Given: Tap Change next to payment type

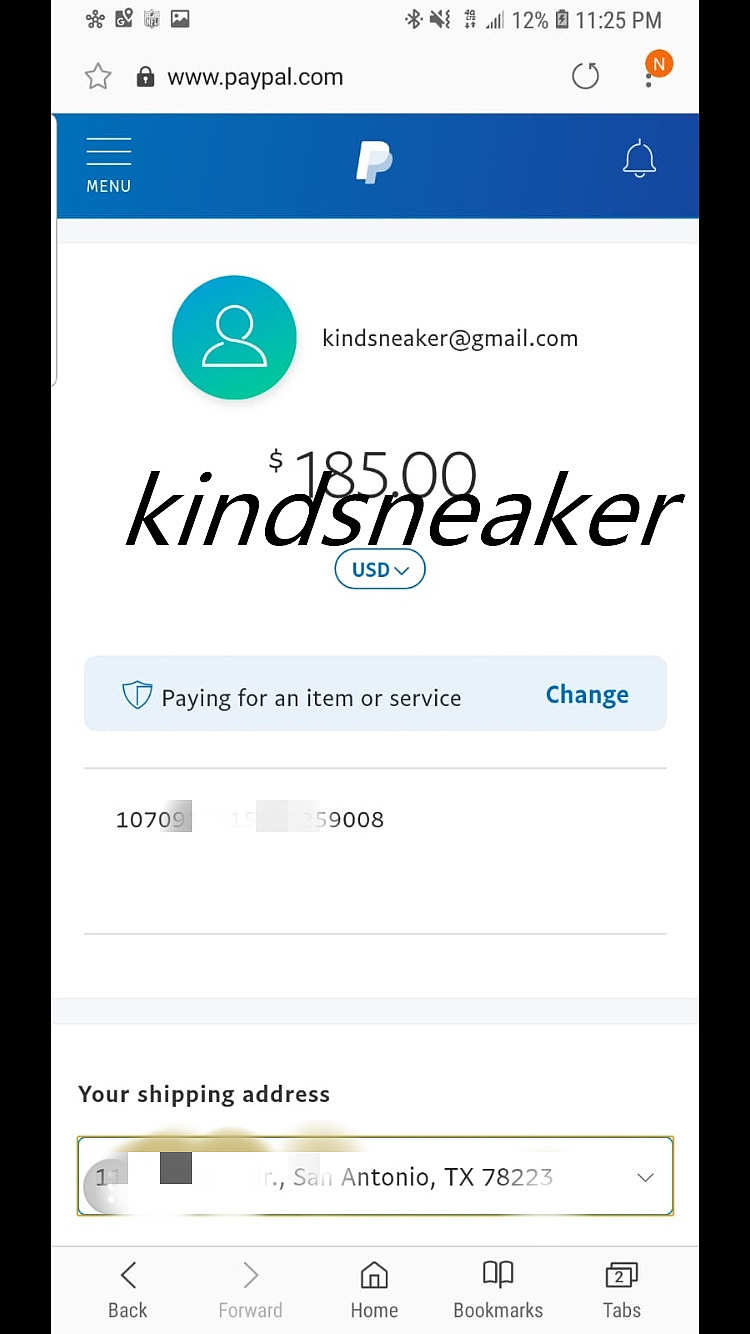Looking at the screenshot, I should coord(587,695).
